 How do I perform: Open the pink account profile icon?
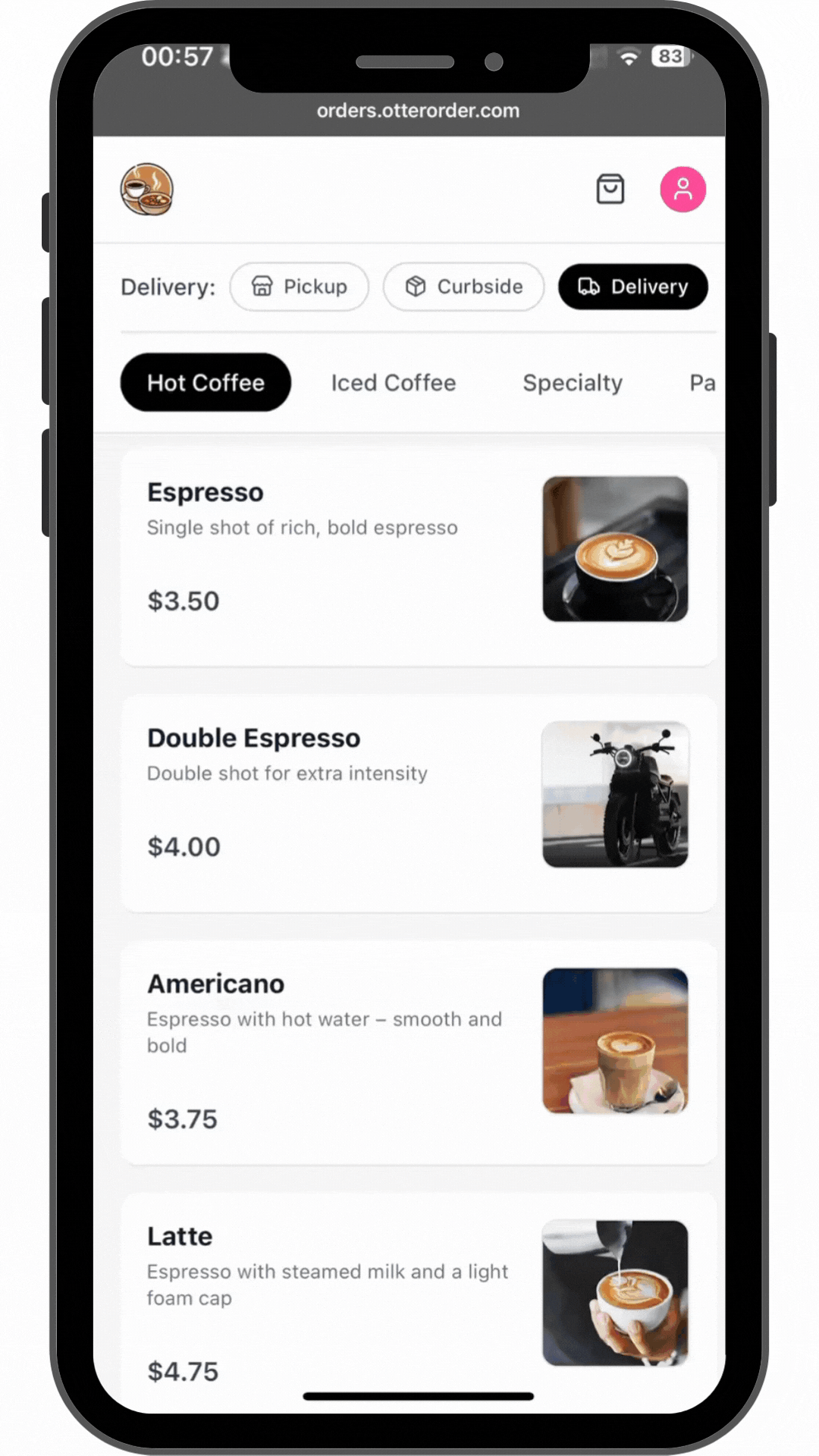tap(682, 189)
